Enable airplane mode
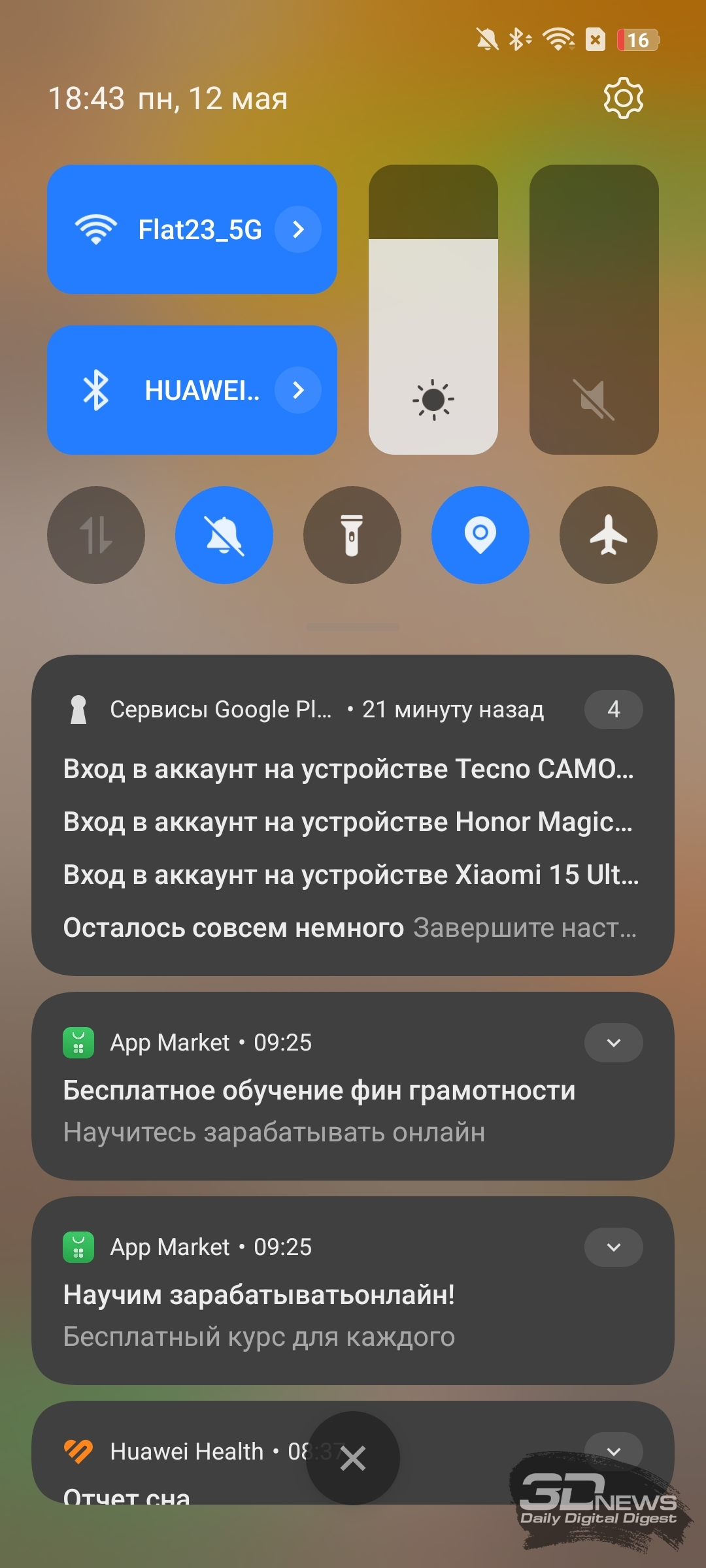This screenshot has width=706, height=1568. click(x=609, y=535)
